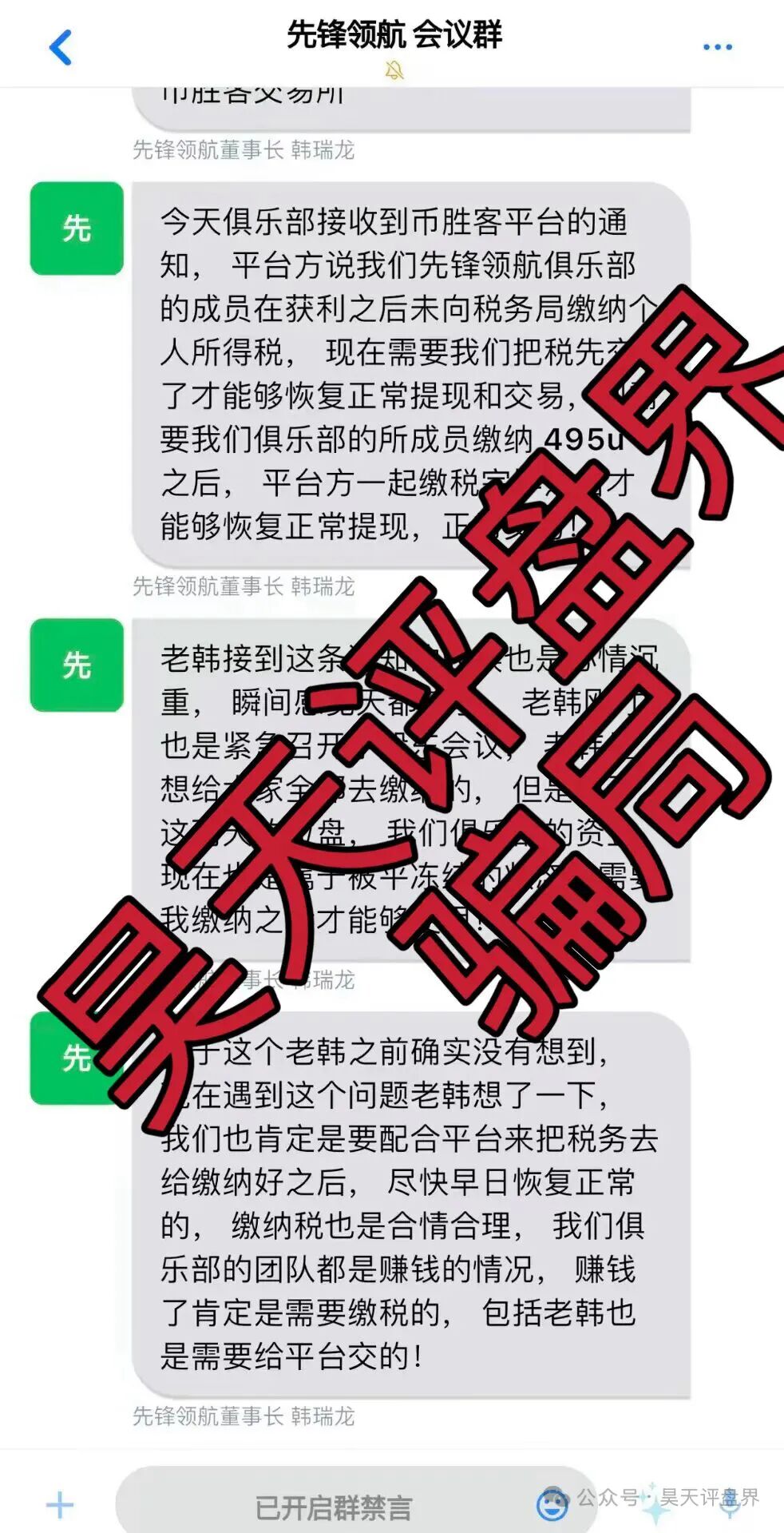Tap the muted 已开启群禁言 message field
Viewport: 784px width, 1533px height.
click(x=333, y=1507)
